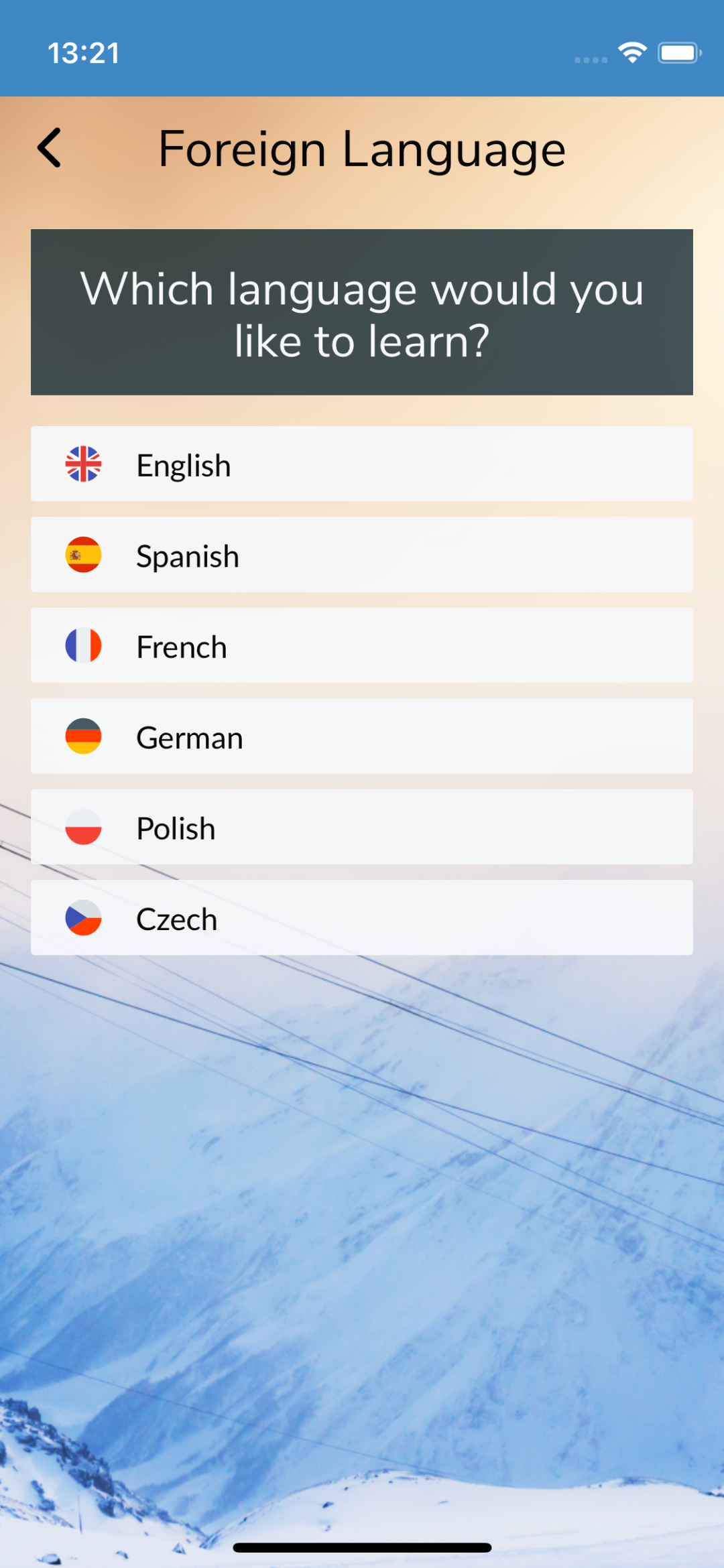Select English as the language to learn

coord(362,464)
